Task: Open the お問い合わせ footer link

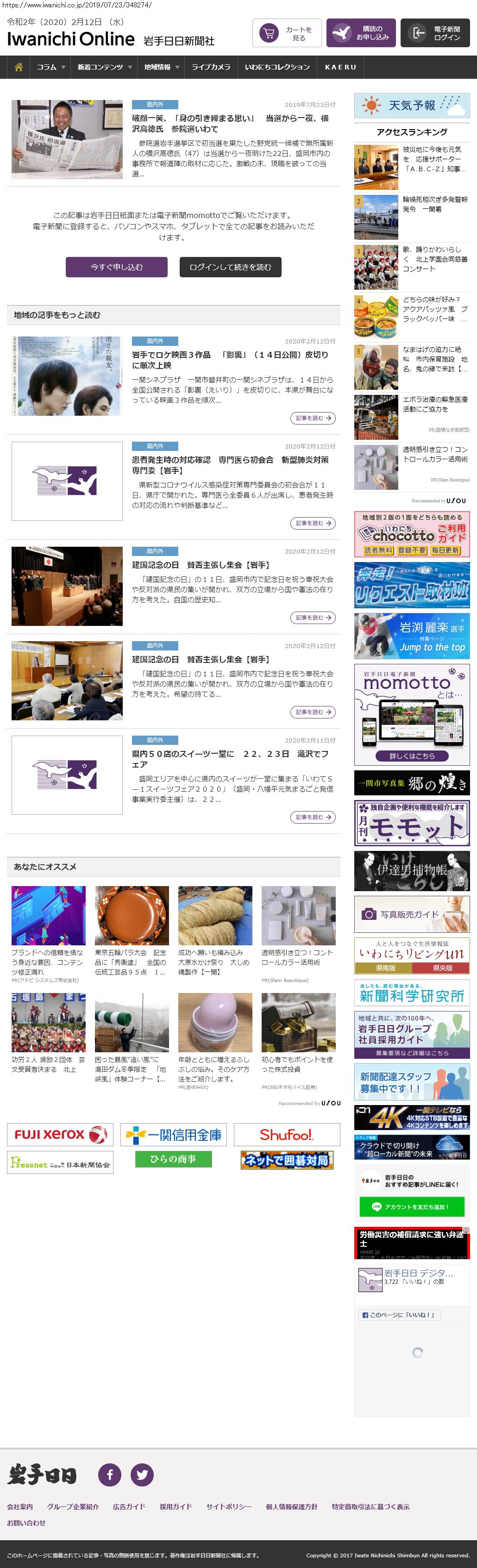Action: [x=26, y=1522]
